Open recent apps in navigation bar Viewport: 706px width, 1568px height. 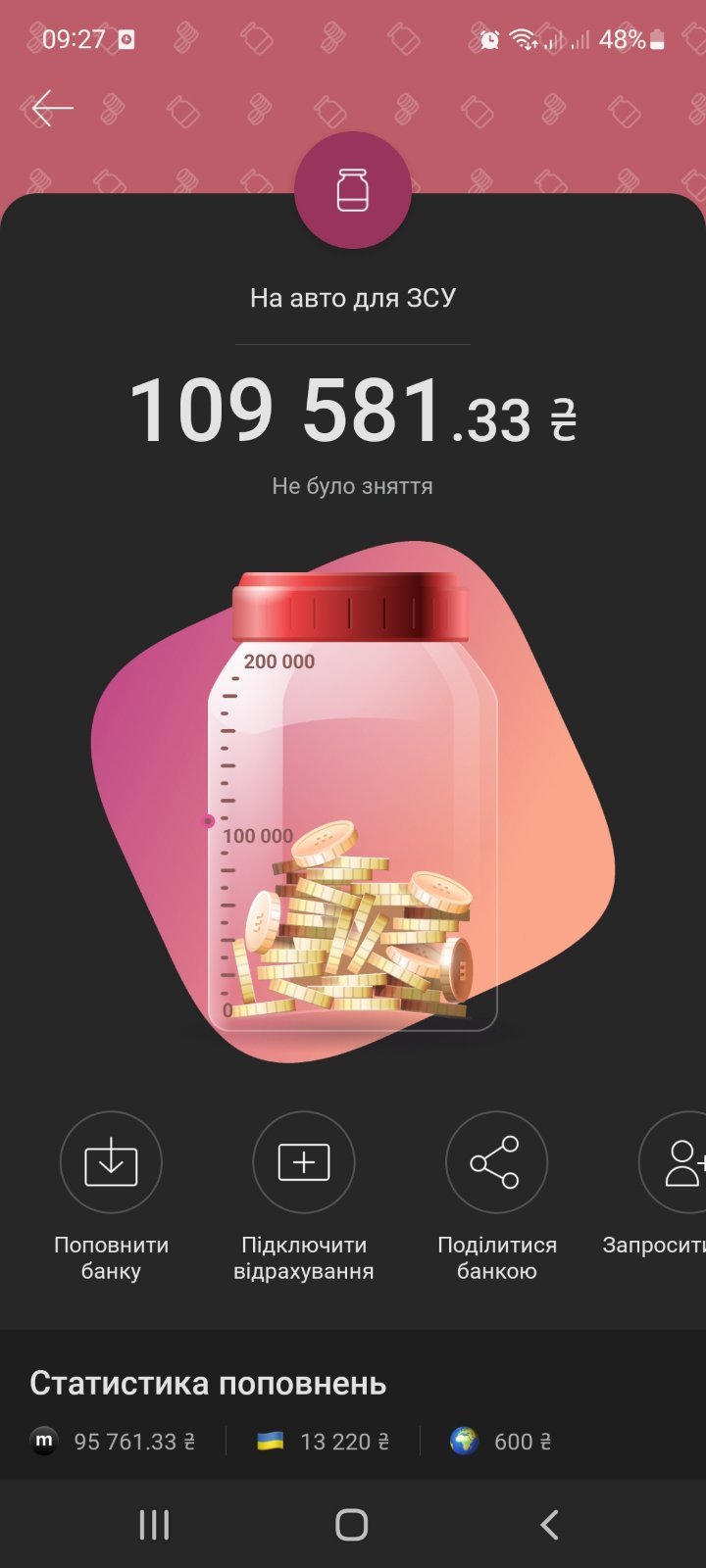[x=154, y=1525]
